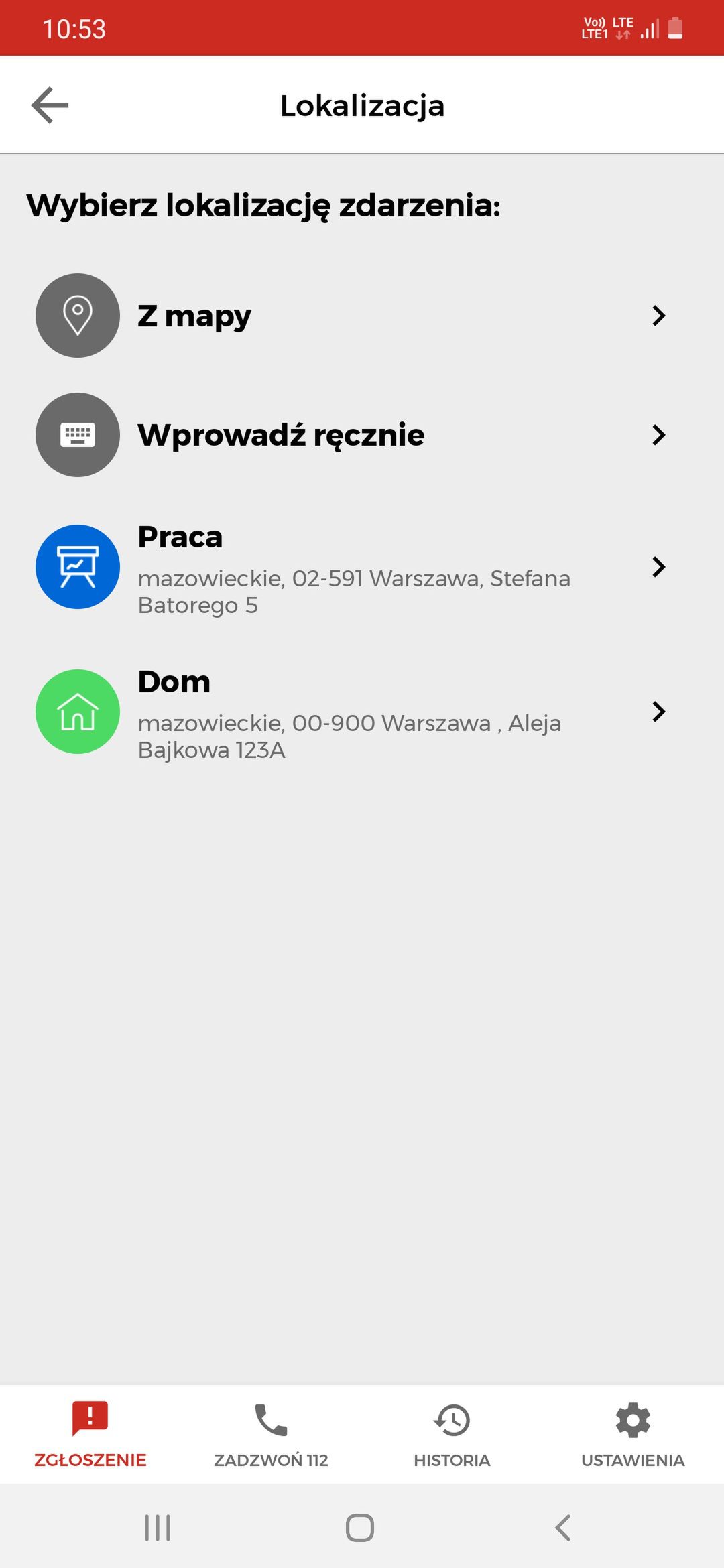
Task: Tap the map pin icon next to Z mapy
Action: pos(77,315)
